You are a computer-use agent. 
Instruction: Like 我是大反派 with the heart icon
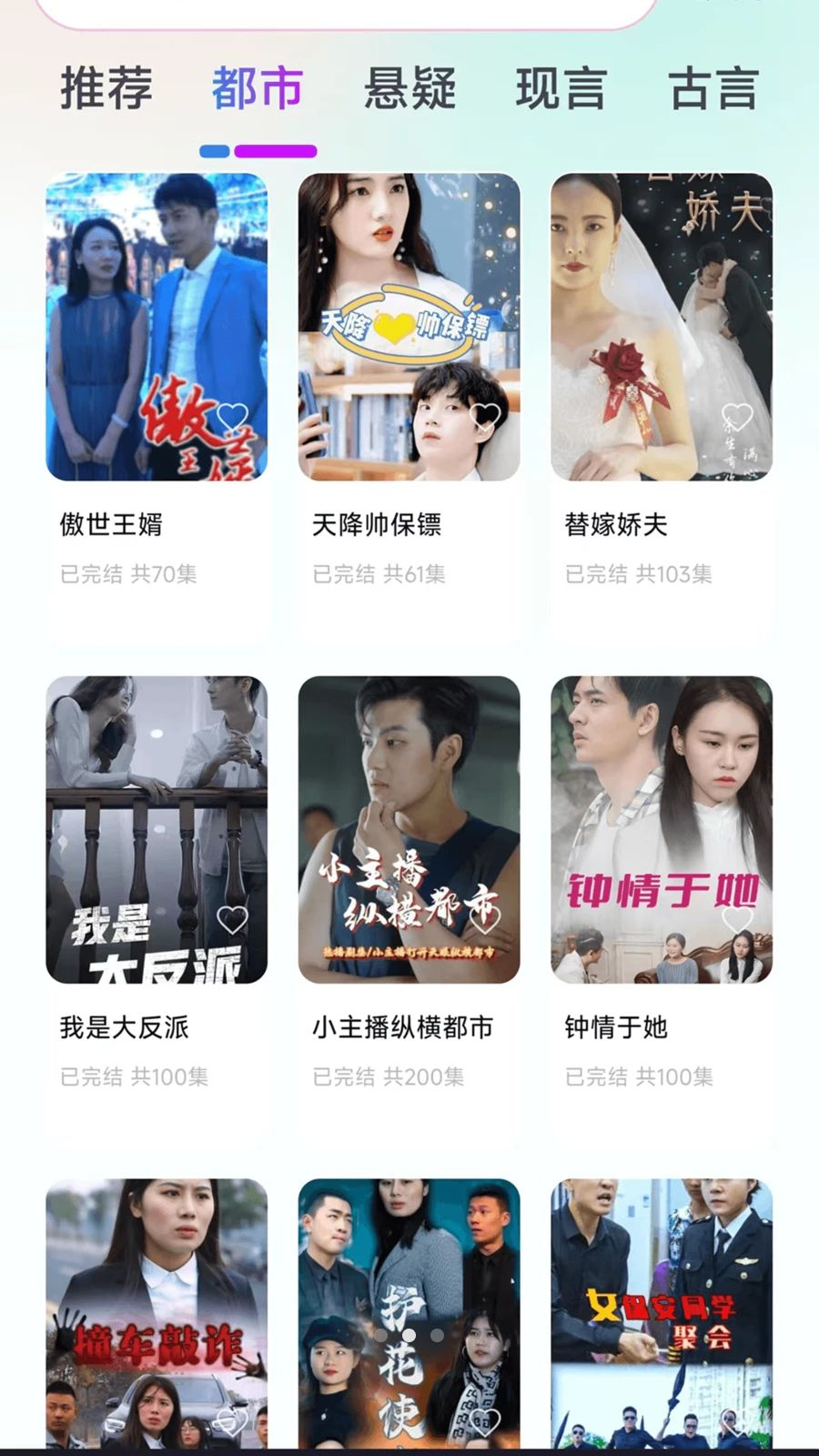click(232, 921)
